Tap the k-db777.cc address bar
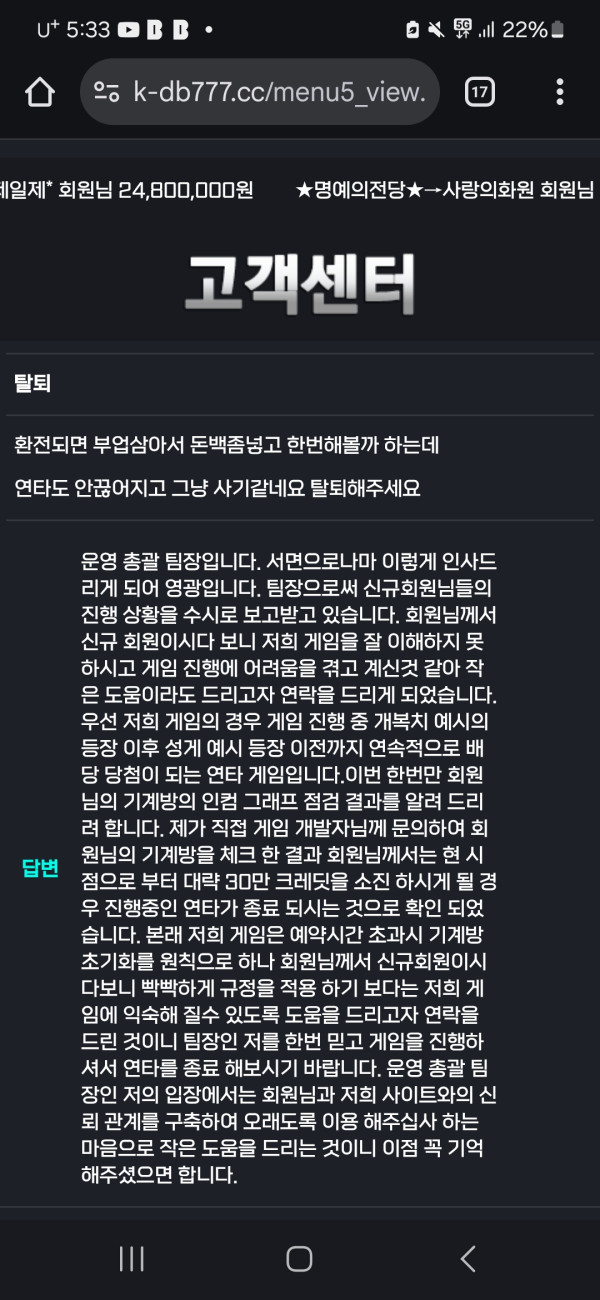 pyautogui.click(x=278, y=92)
